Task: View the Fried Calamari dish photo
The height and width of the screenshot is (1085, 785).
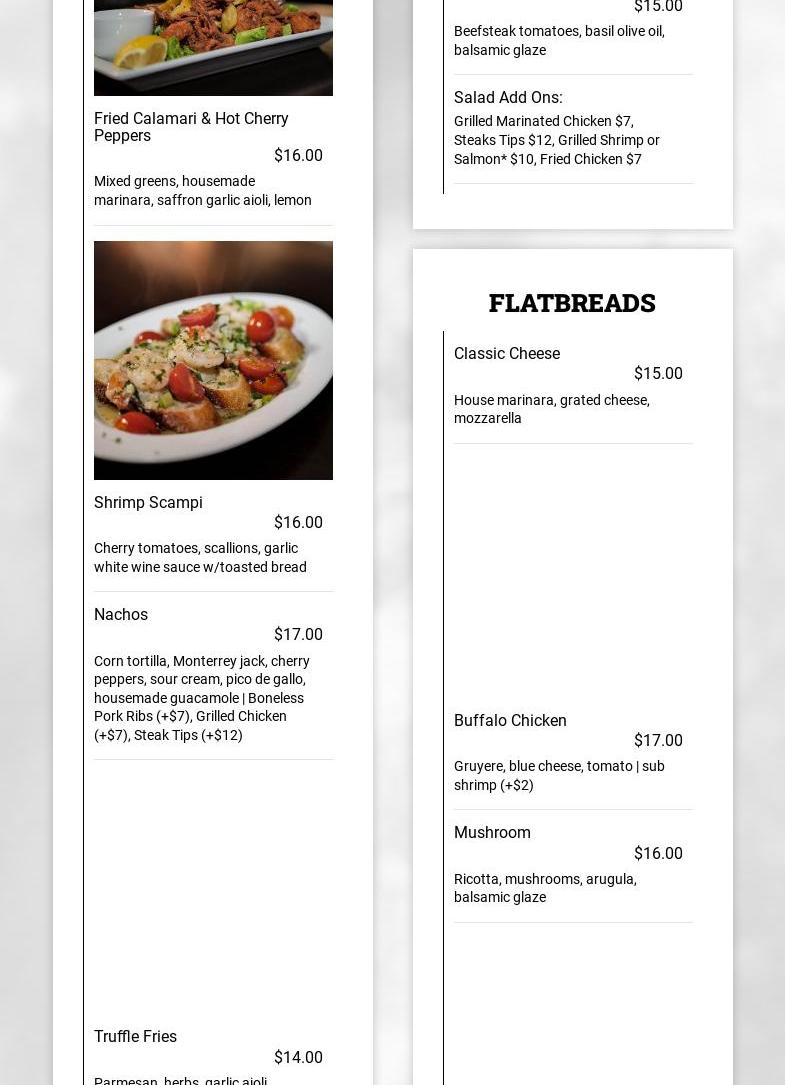Action: (213, 47)
